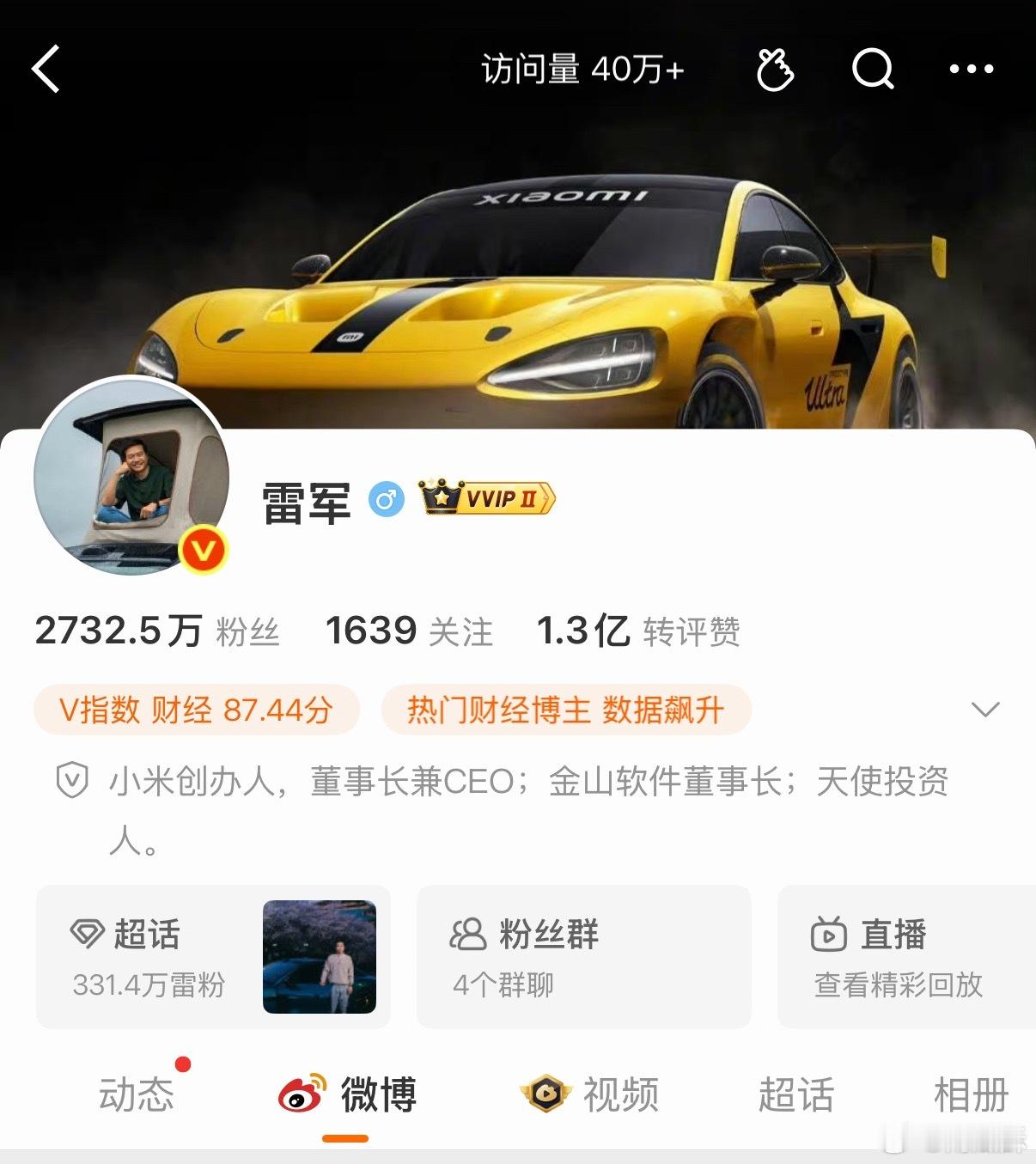View the 1.3亿 reposts, comments and likes stat
The height and width of the screenshot is (1164, 1036).
[638, 631]
